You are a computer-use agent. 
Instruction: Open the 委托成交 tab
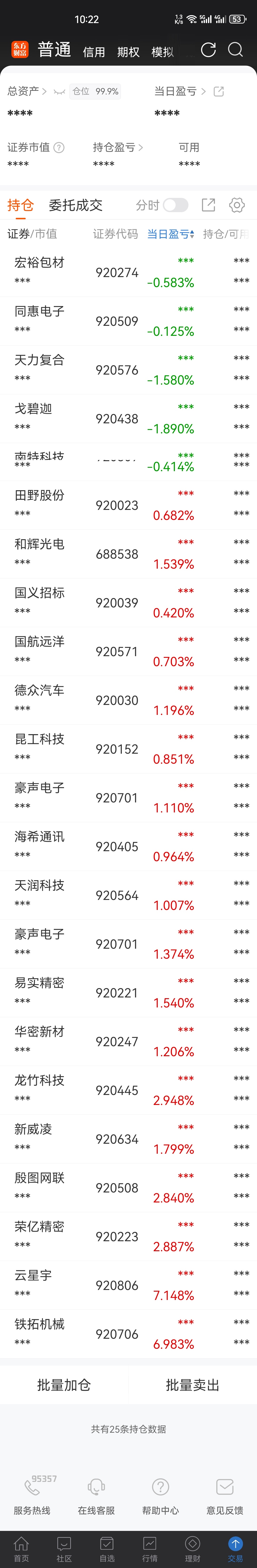[x=75, y=205]
